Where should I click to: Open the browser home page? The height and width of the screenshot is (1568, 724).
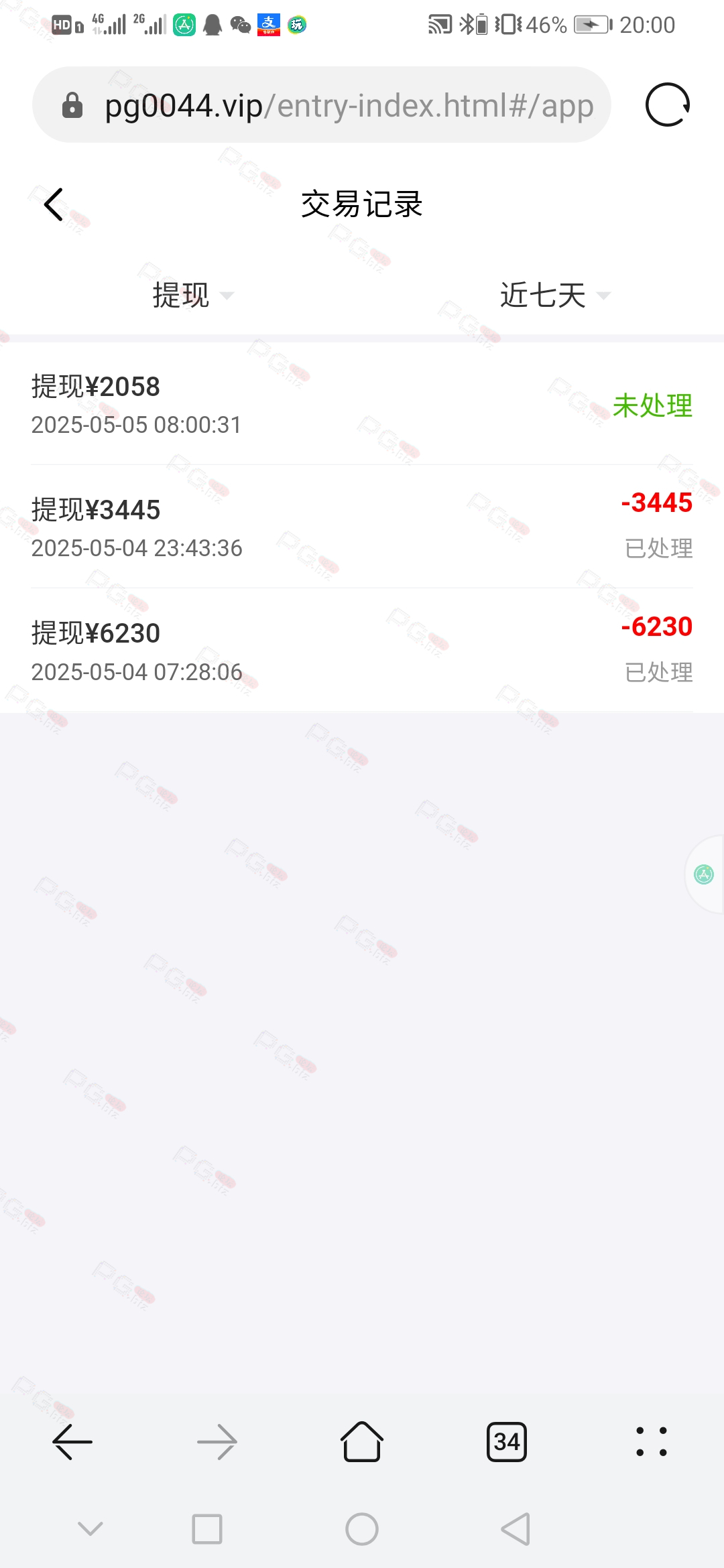(362, 1441)
